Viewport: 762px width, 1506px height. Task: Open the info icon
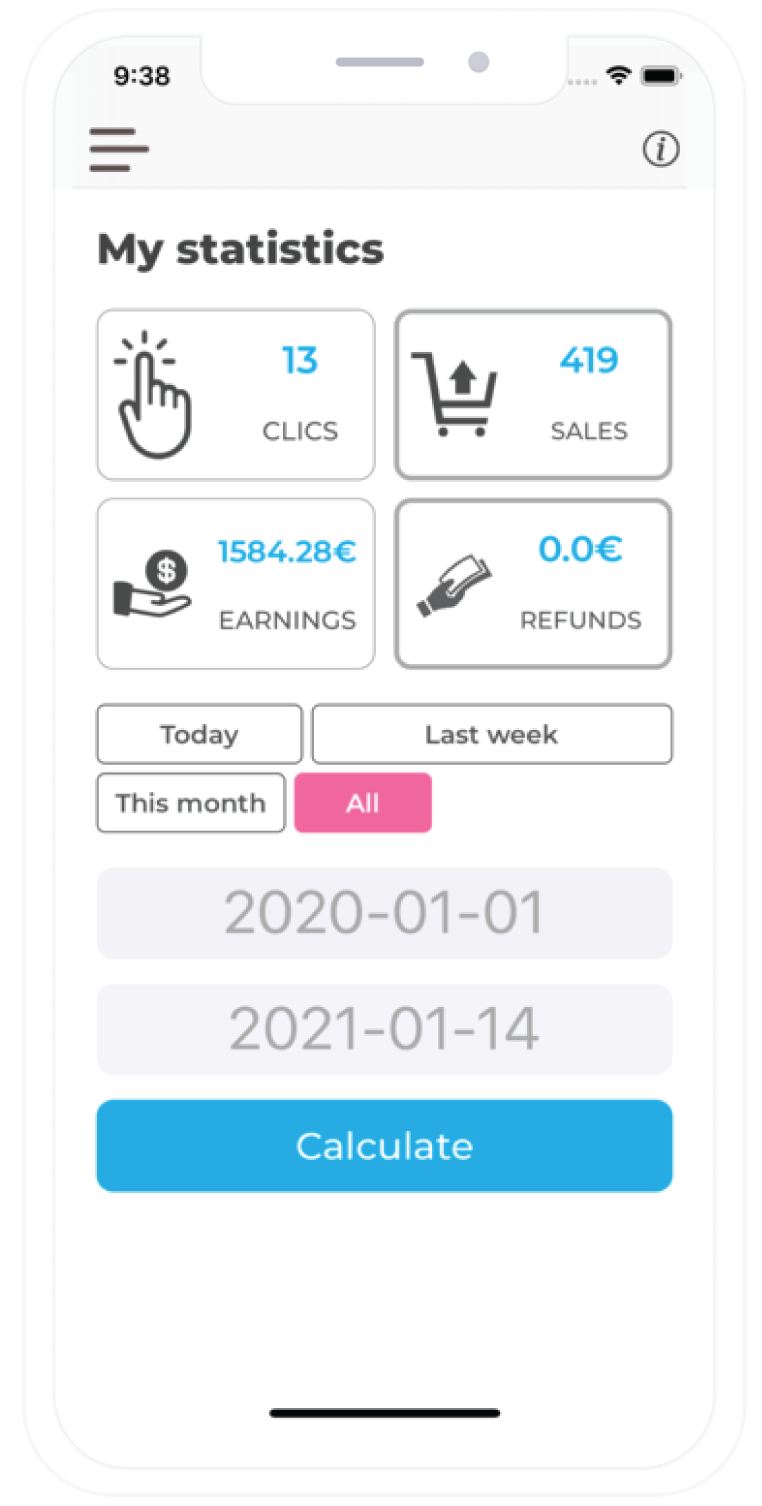point(660,150)
